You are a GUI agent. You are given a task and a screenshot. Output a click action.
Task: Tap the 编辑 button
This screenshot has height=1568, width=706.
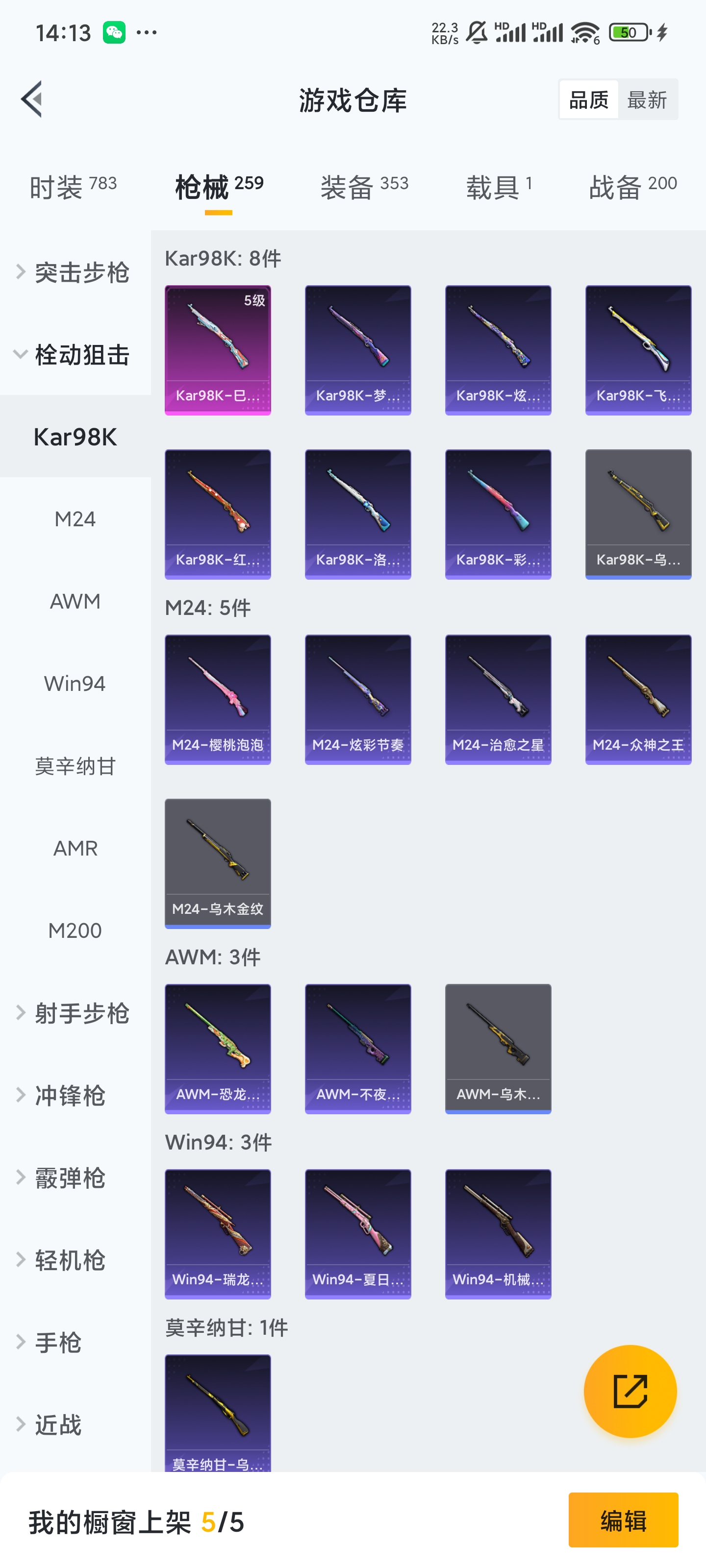click(x=623, y=1520)
